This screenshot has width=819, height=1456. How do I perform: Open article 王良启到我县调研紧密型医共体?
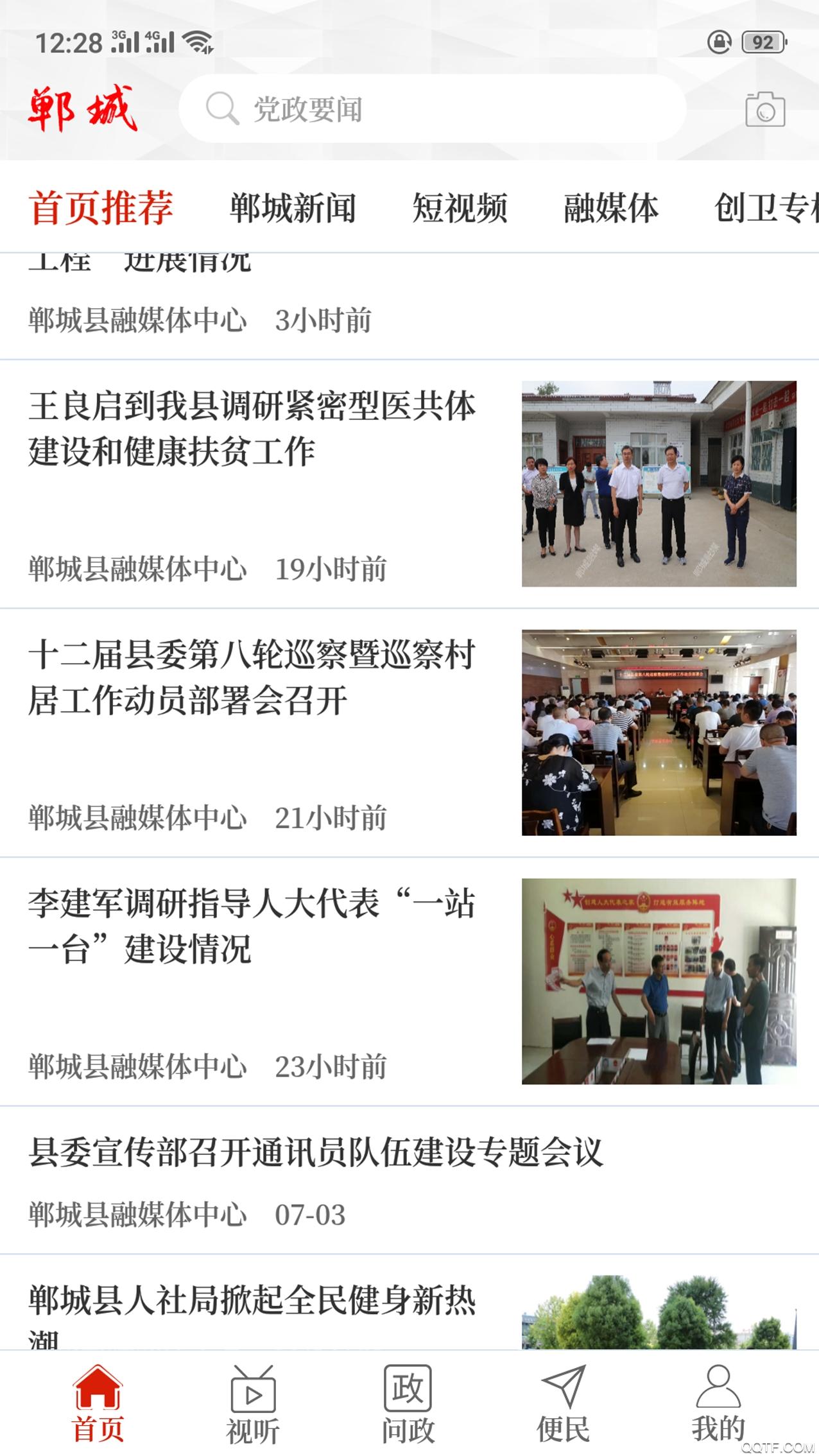pos(252,429)
